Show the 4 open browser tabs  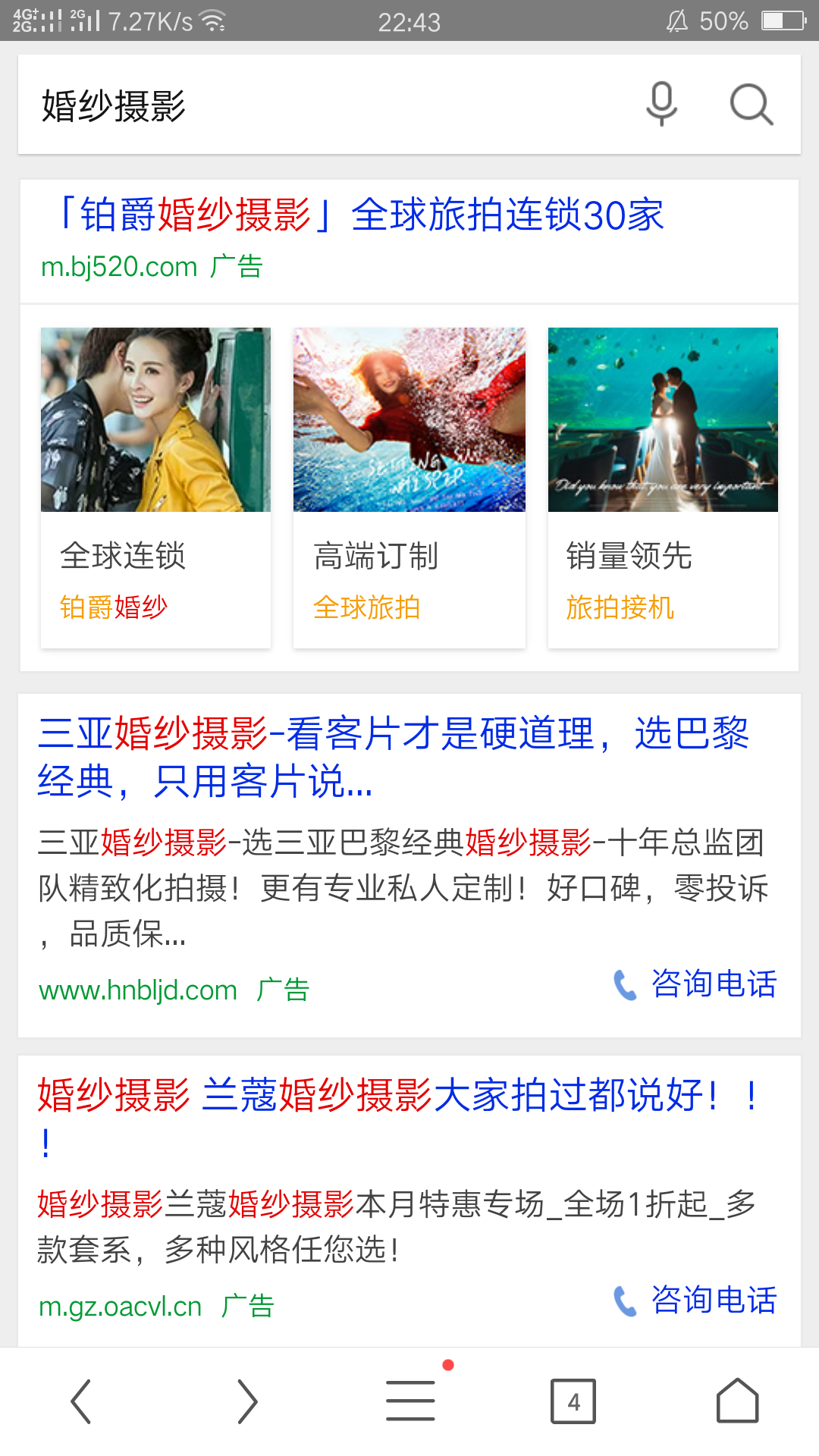[x=573, y=1401]
